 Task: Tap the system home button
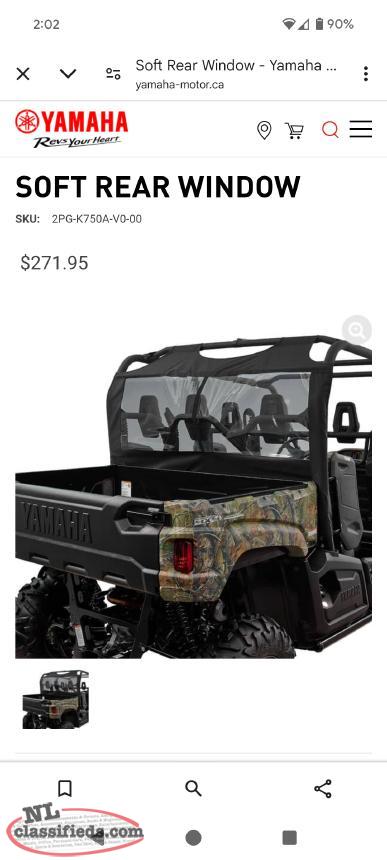[x=193, y=838]
